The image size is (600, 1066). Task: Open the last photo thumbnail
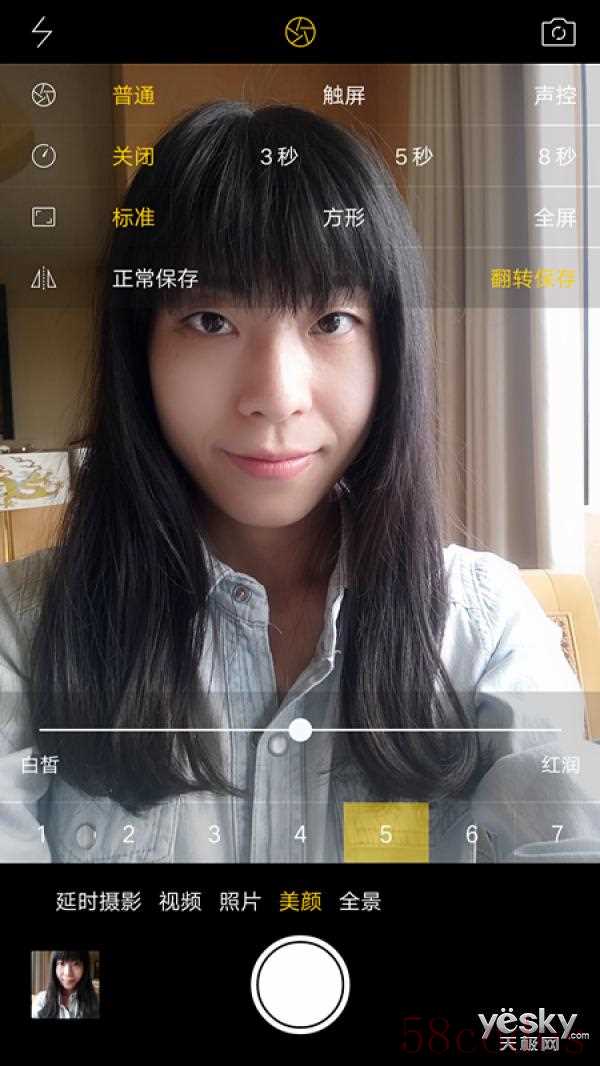pos(65,984)
